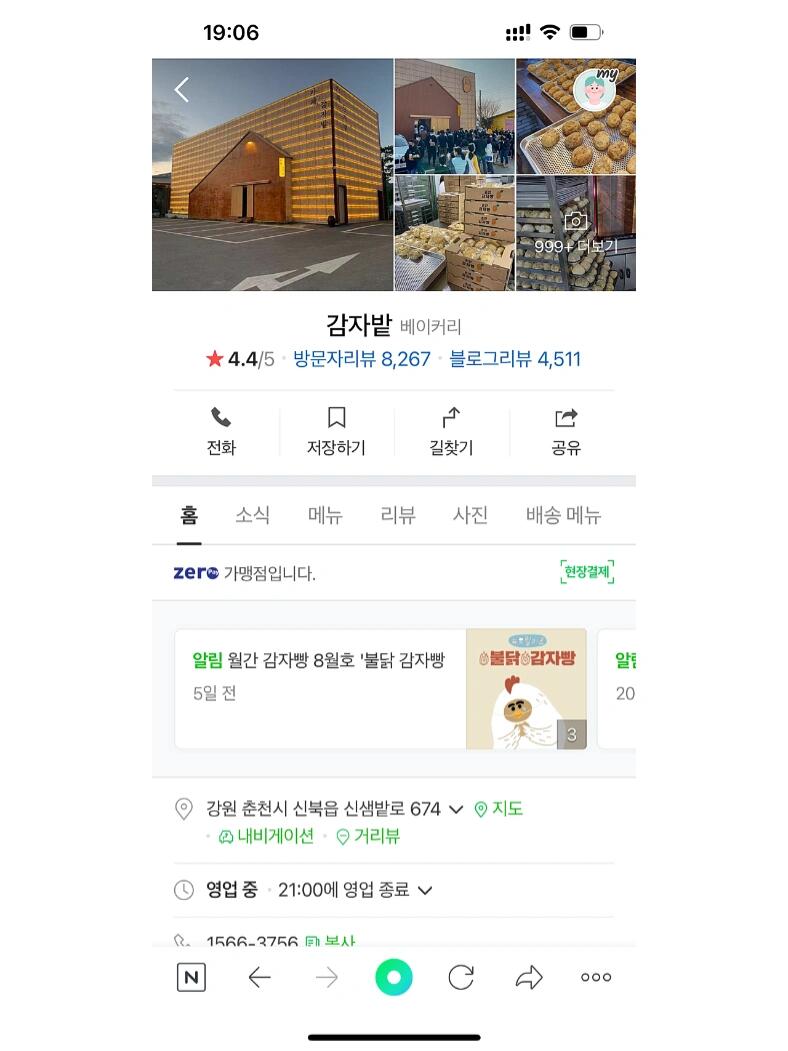Open the 지도 map link

coord(498,809)
